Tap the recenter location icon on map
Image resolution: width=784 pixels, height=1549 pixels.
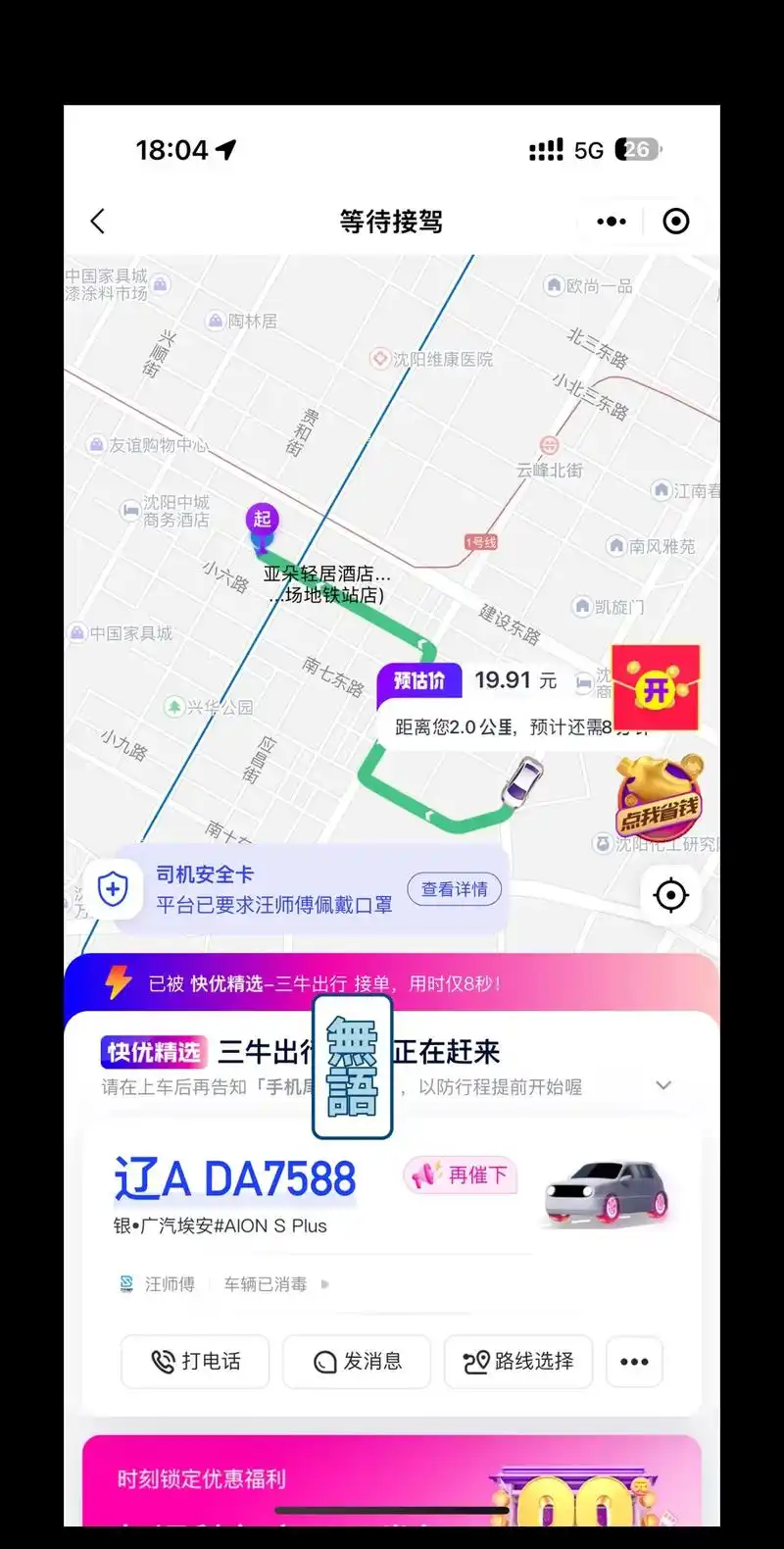tap(670, 895)
